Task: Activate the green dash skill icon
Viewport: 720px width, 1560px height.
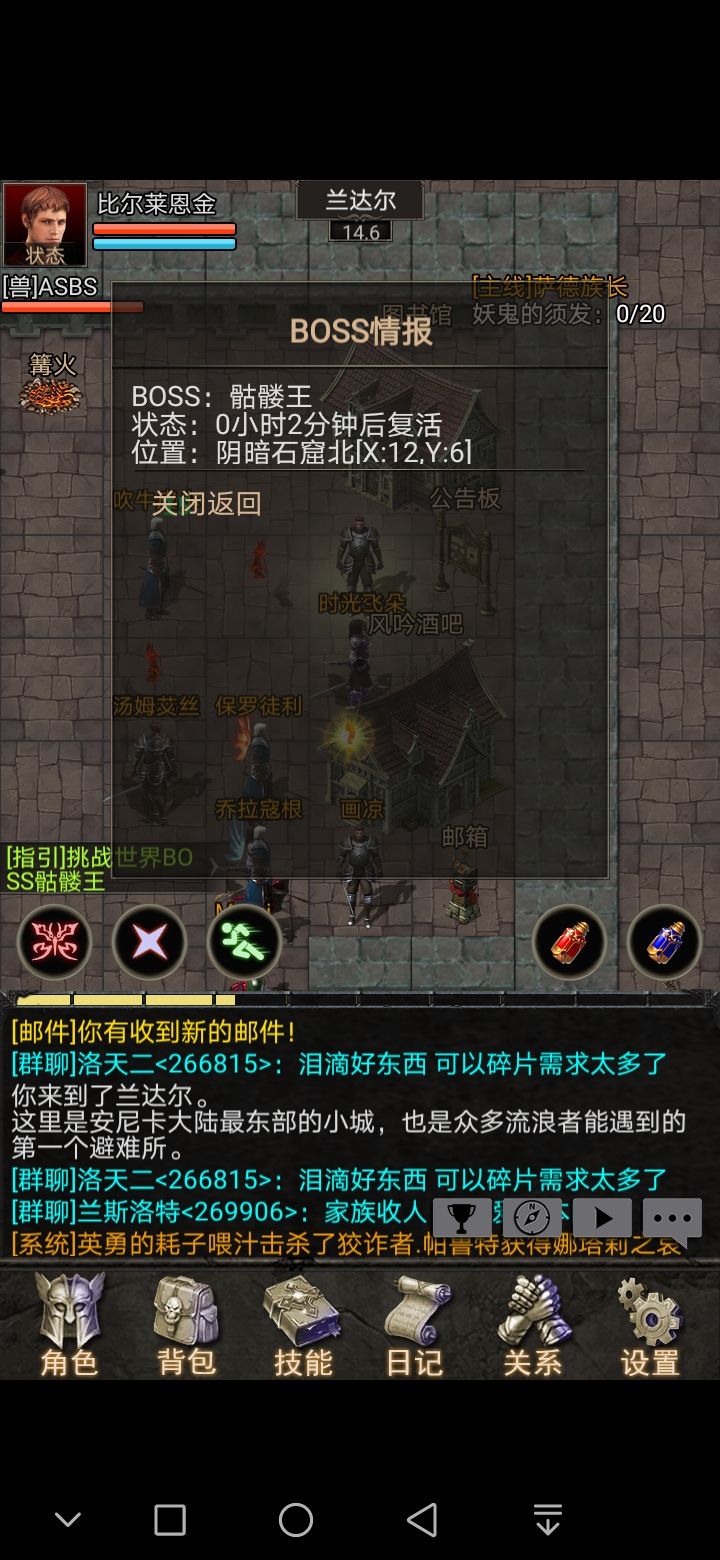Action: coord(242,941)
